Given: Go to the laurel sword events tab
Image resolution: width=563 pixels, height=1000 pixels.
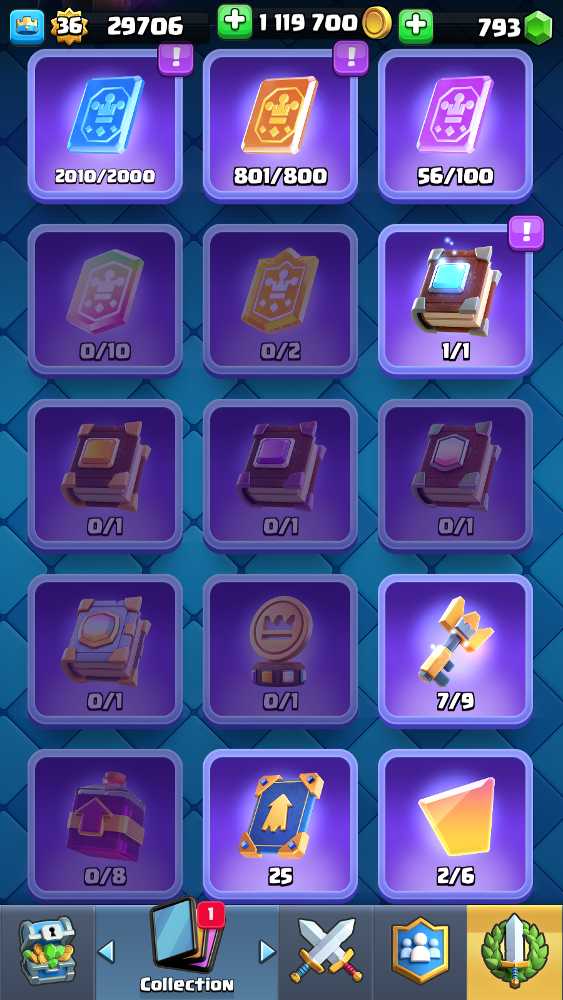Looking at the screenshot, I should (515, 952).
